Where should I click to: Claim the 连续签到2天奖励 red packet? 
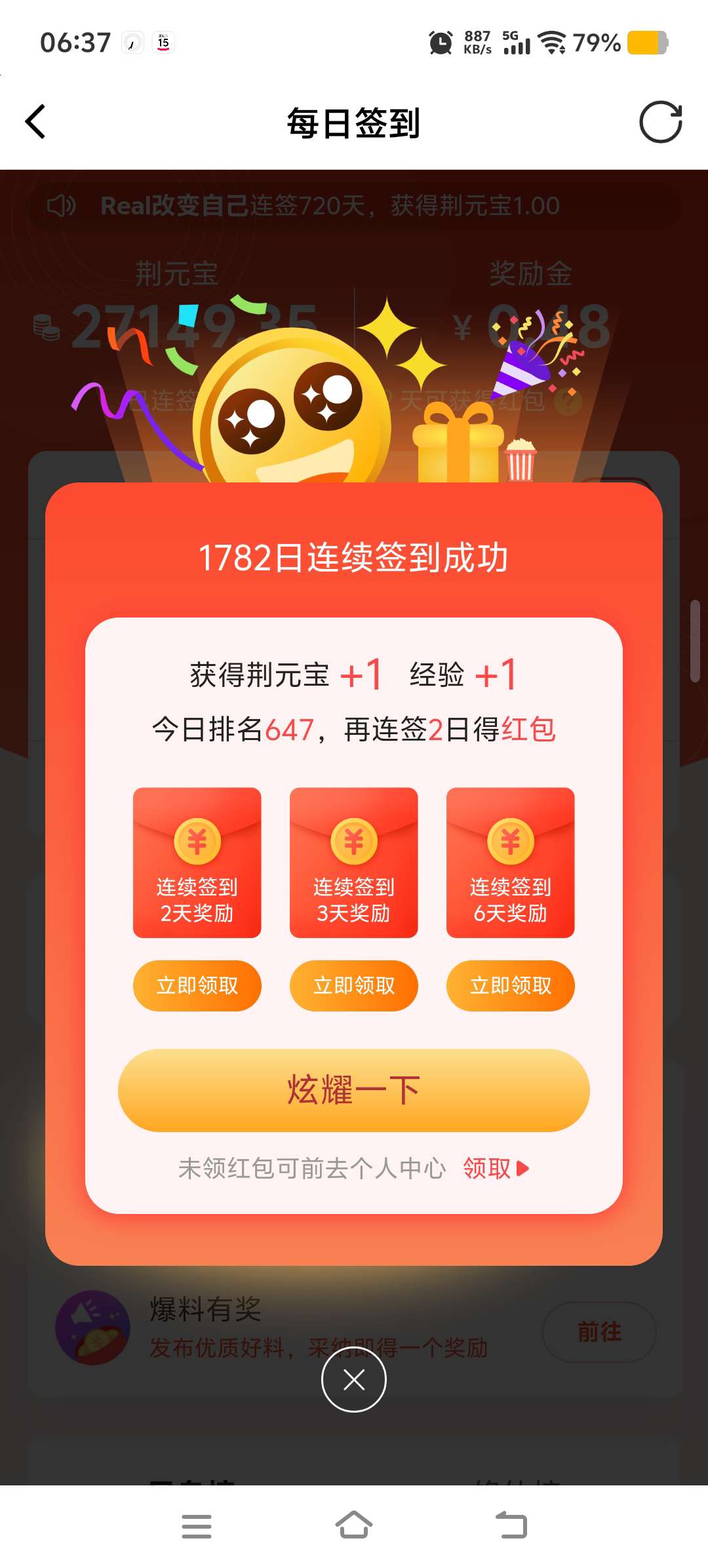coord(197,985)
